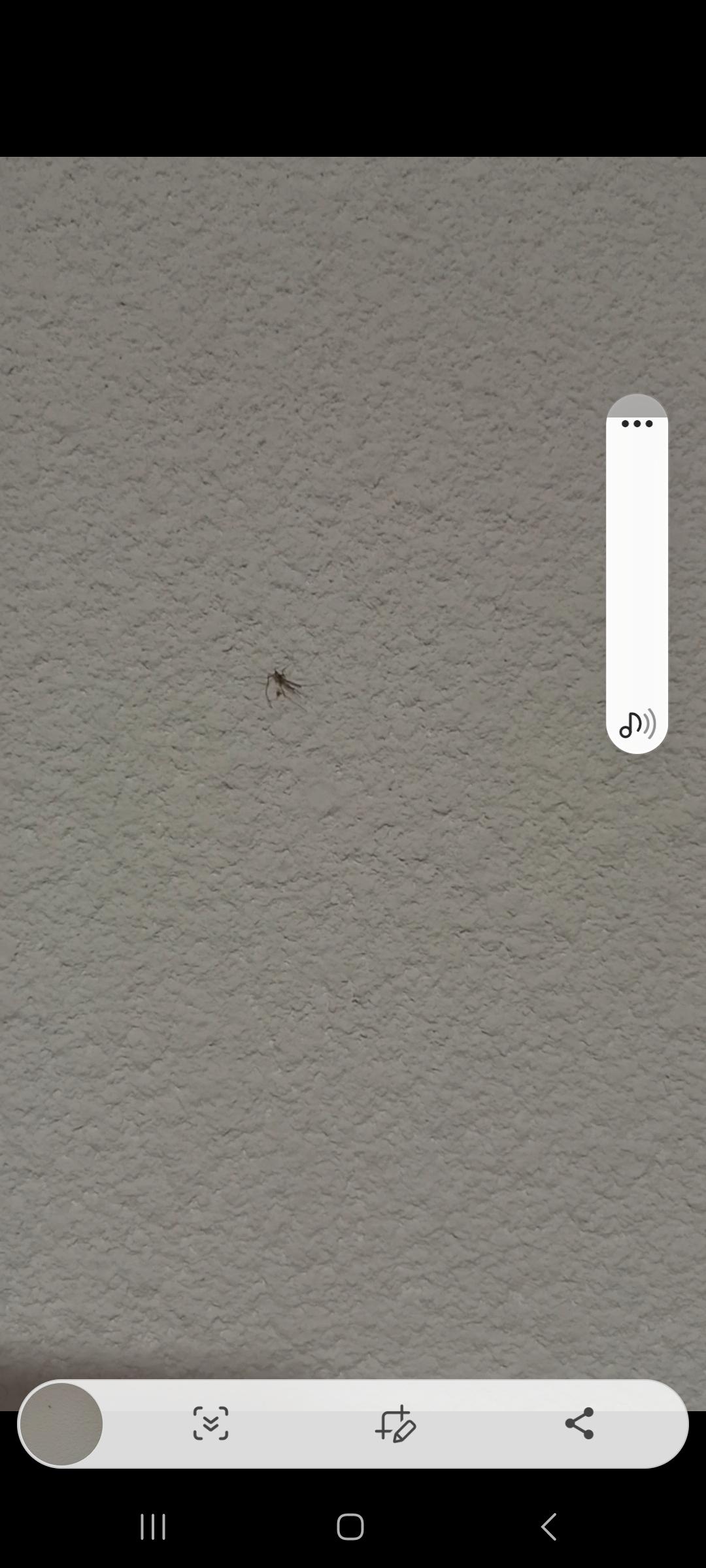Viewport: 706px width, 1568px height.
Task: Open the screenshot preview thumbnail
Action: click(61, 1424)
